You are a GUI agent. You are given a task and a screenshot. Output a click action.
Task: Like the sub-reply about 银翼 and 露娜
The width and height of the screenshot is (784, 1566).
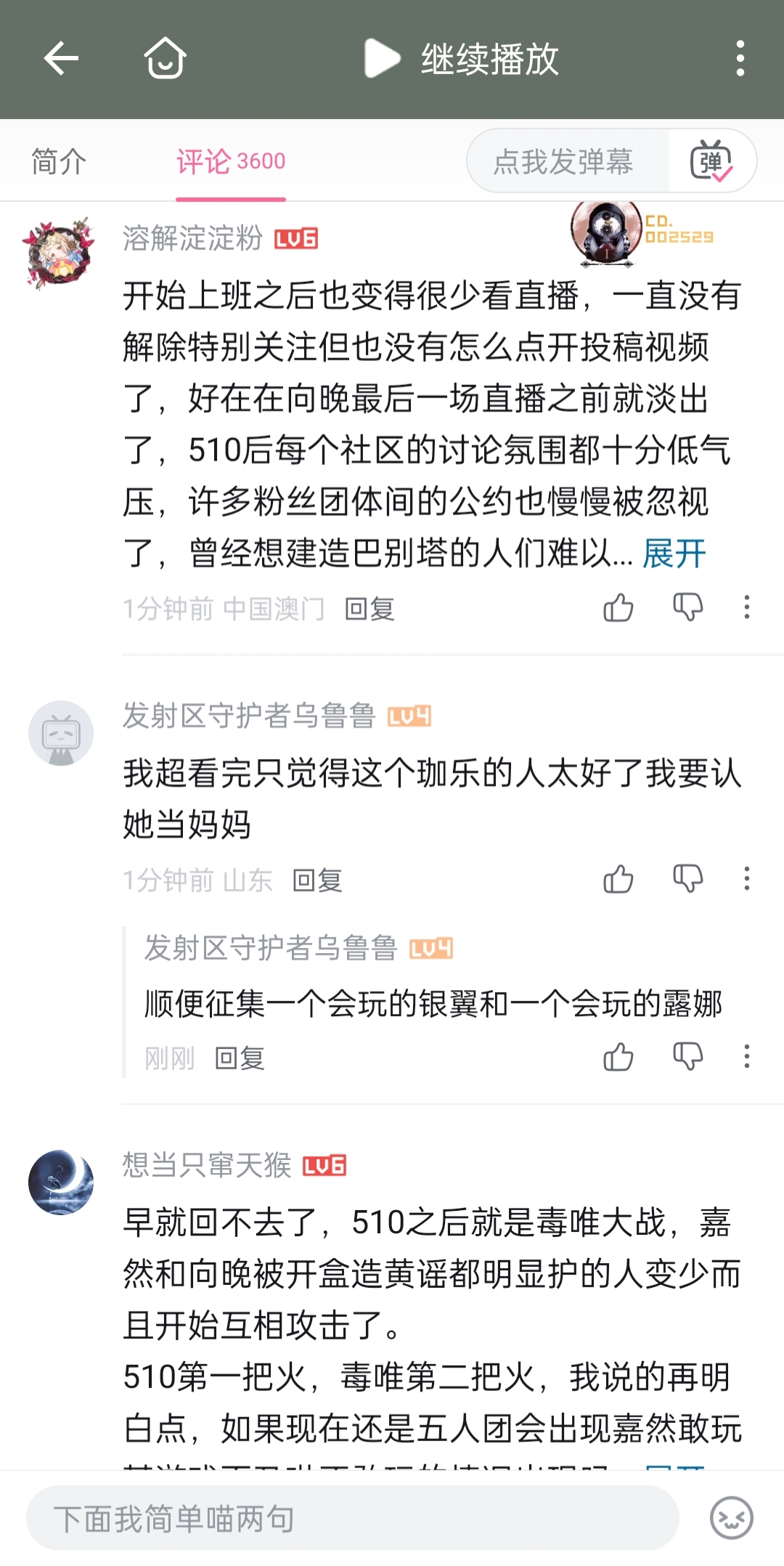click(x=618, y=1057)
